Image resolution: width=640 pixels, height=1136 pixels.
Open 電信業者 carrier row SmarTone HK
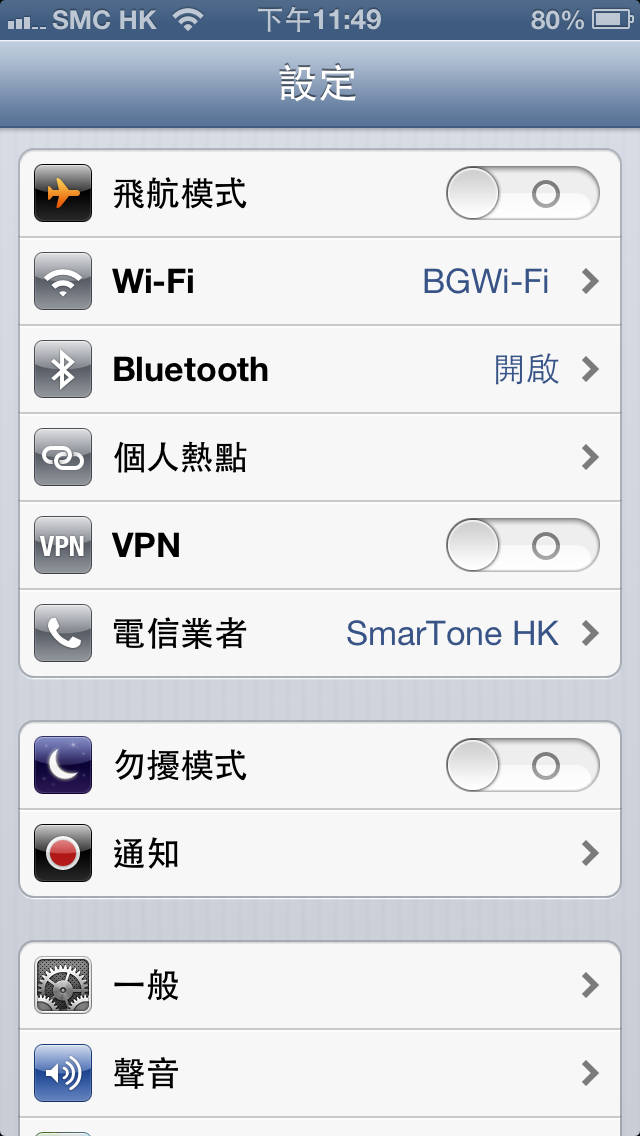(x=320, y=634)
